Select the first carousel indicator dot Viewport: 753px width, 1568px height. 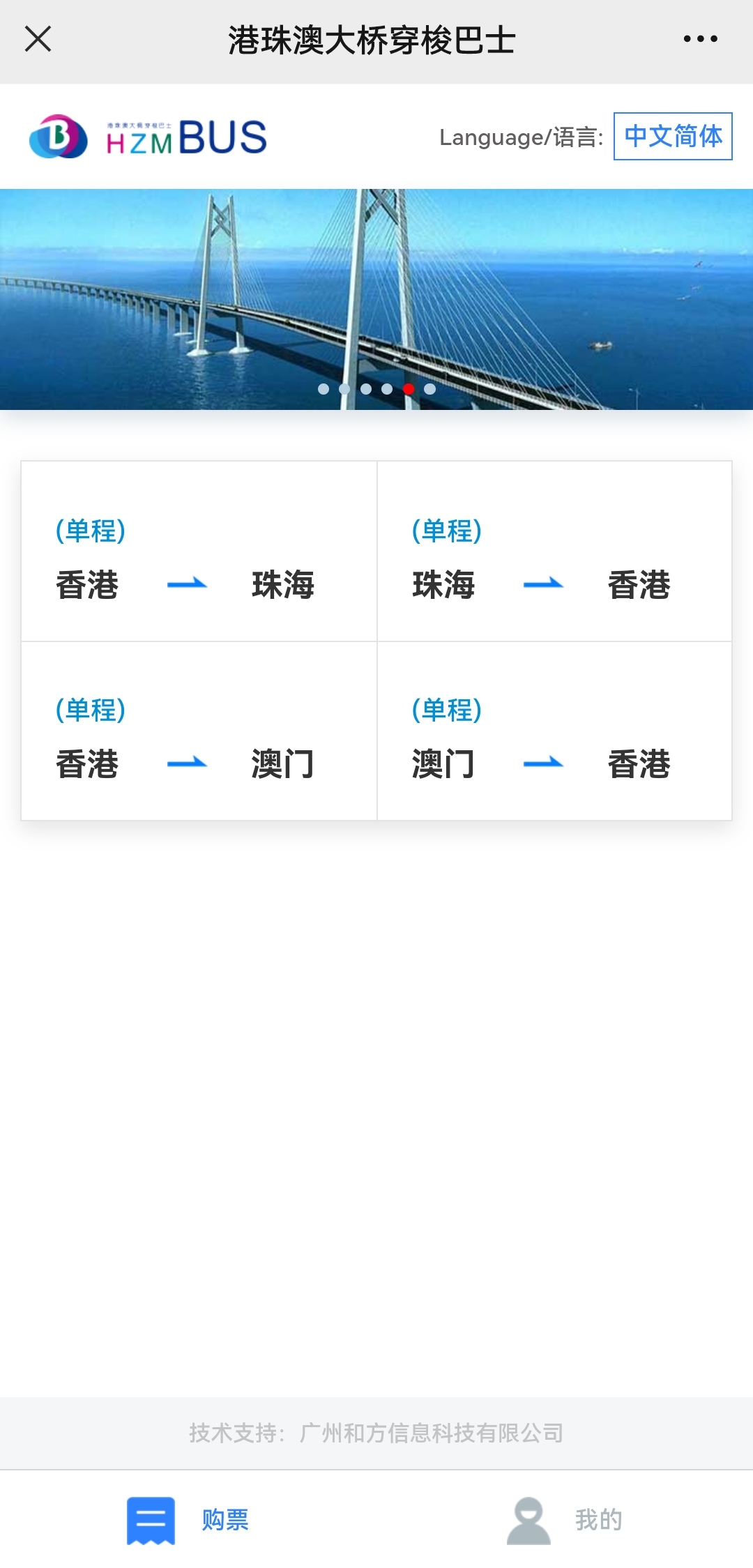pos(324,389)
